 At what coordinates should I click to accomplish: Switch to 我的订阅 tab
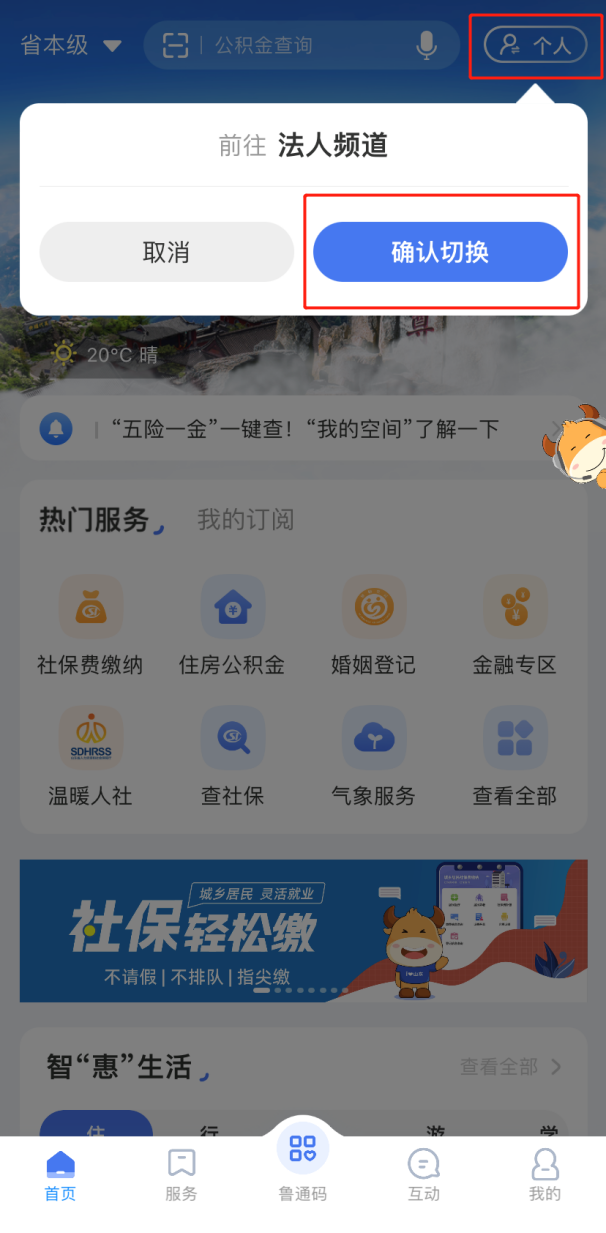pyautogui.click(x=245, y=520)
